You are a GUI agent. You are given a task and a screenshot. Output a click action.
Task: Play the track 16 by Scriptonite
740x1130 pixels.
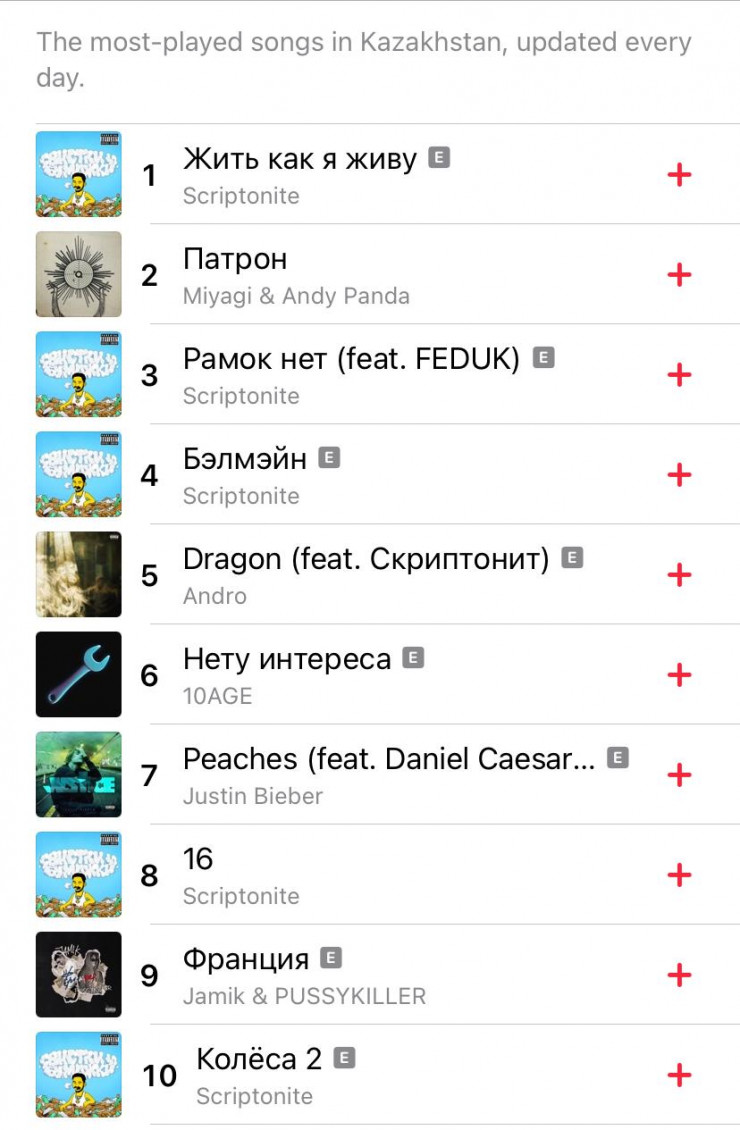(x=198, y=860)
